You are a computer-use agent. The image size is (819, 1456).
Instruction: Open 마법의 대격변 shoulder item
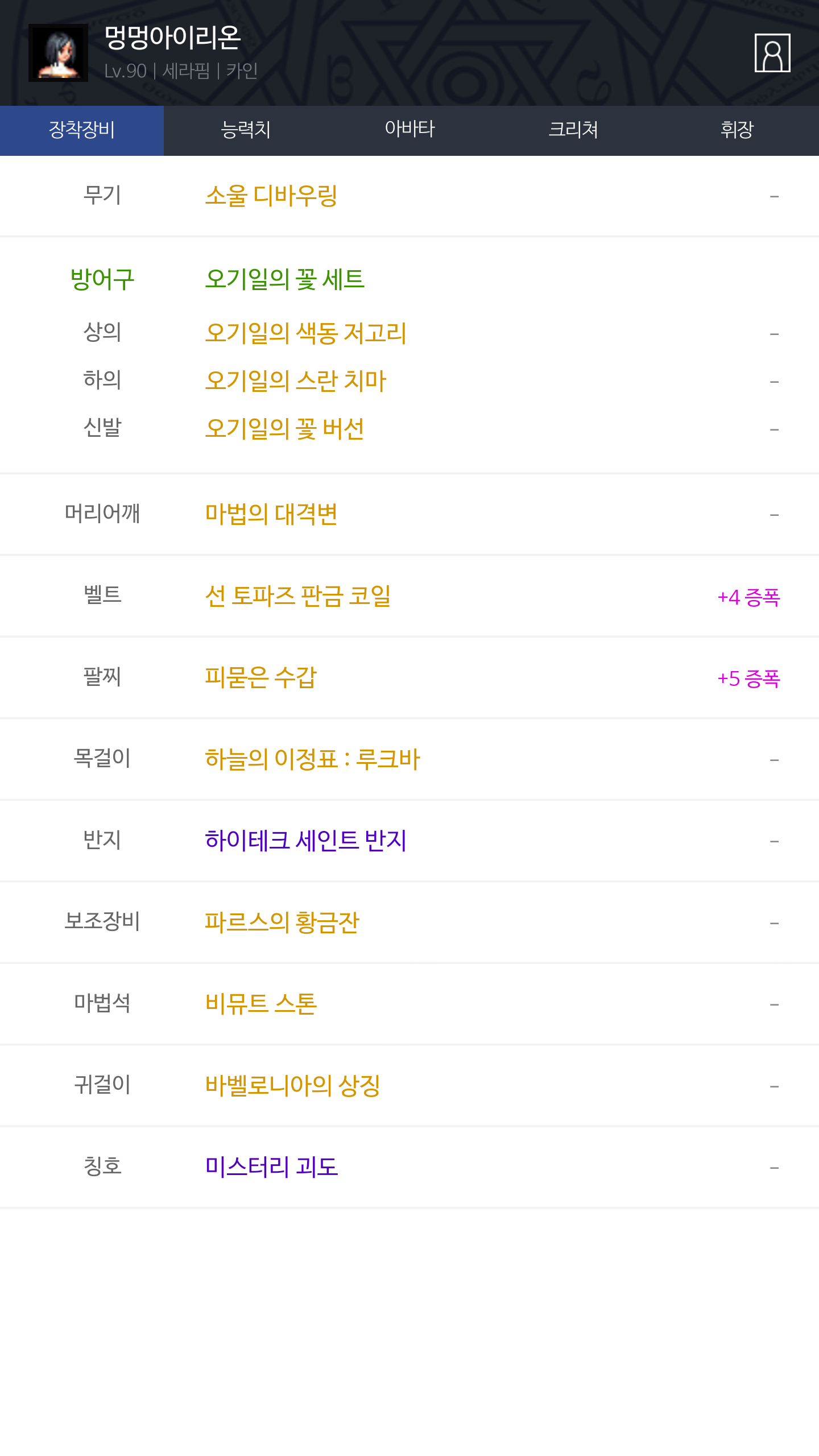click(409, 514)
